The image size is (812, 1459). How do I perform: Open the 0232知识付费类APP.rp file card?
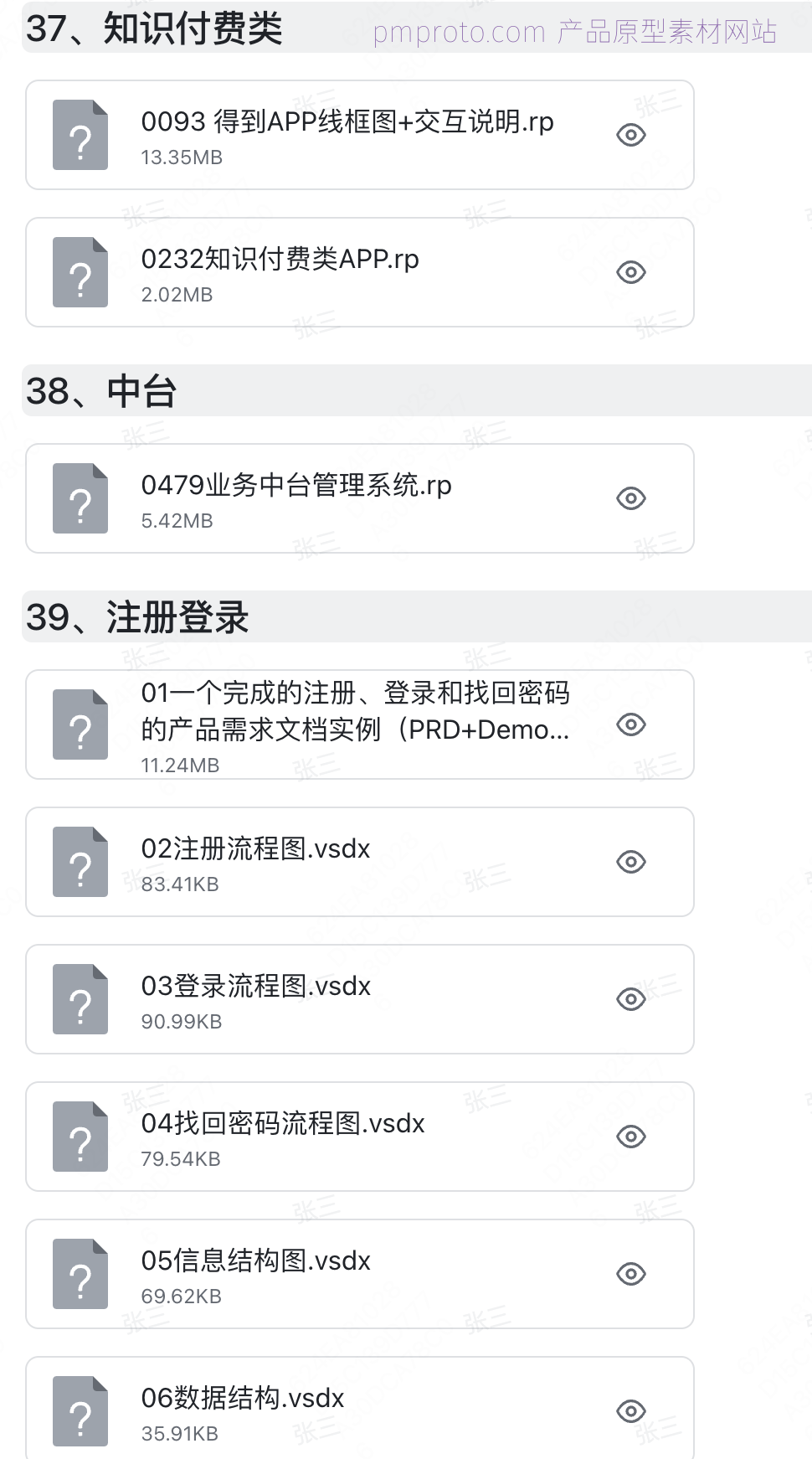pyautogui.click(x=360, y=272)
